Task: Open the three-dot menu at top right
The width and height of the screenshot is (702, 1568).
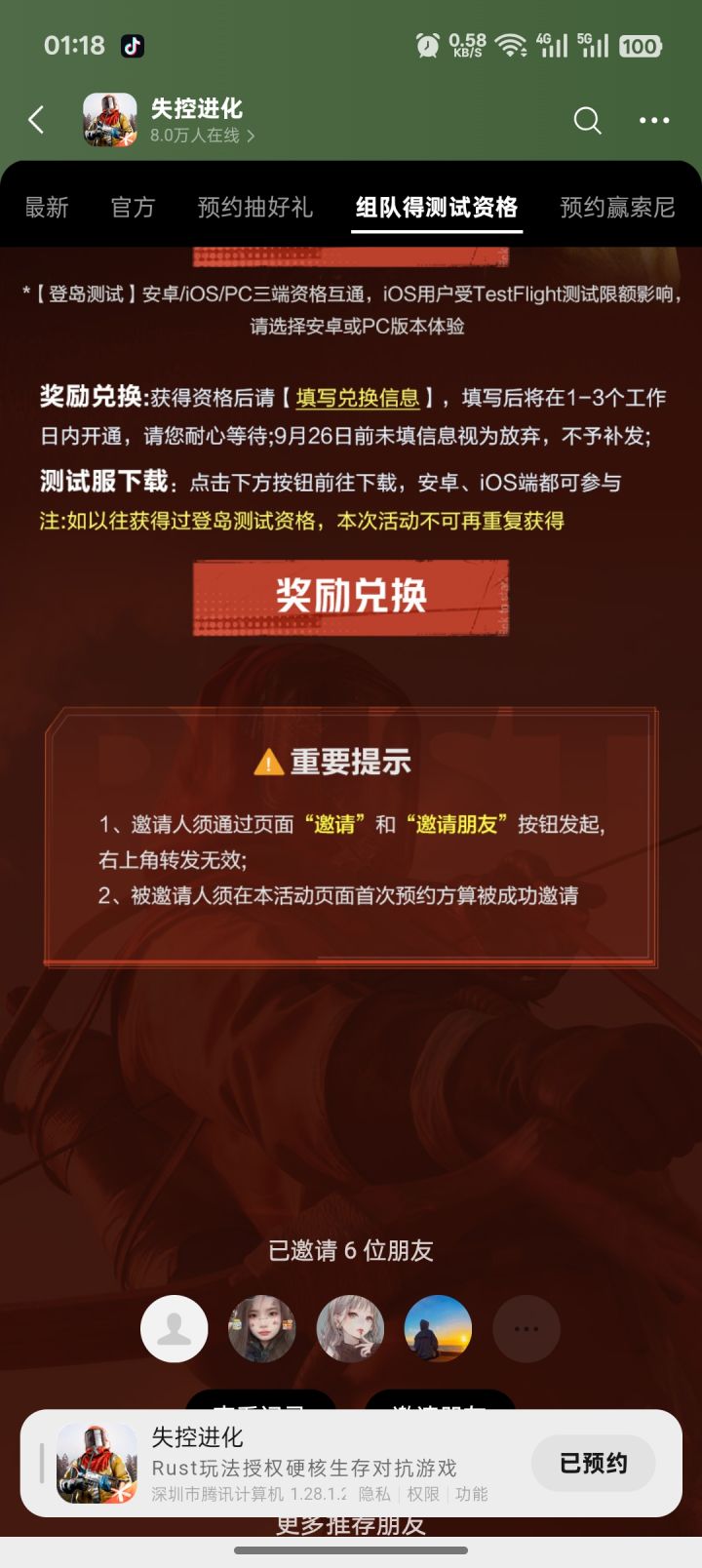Action: [x=652, y=120]
